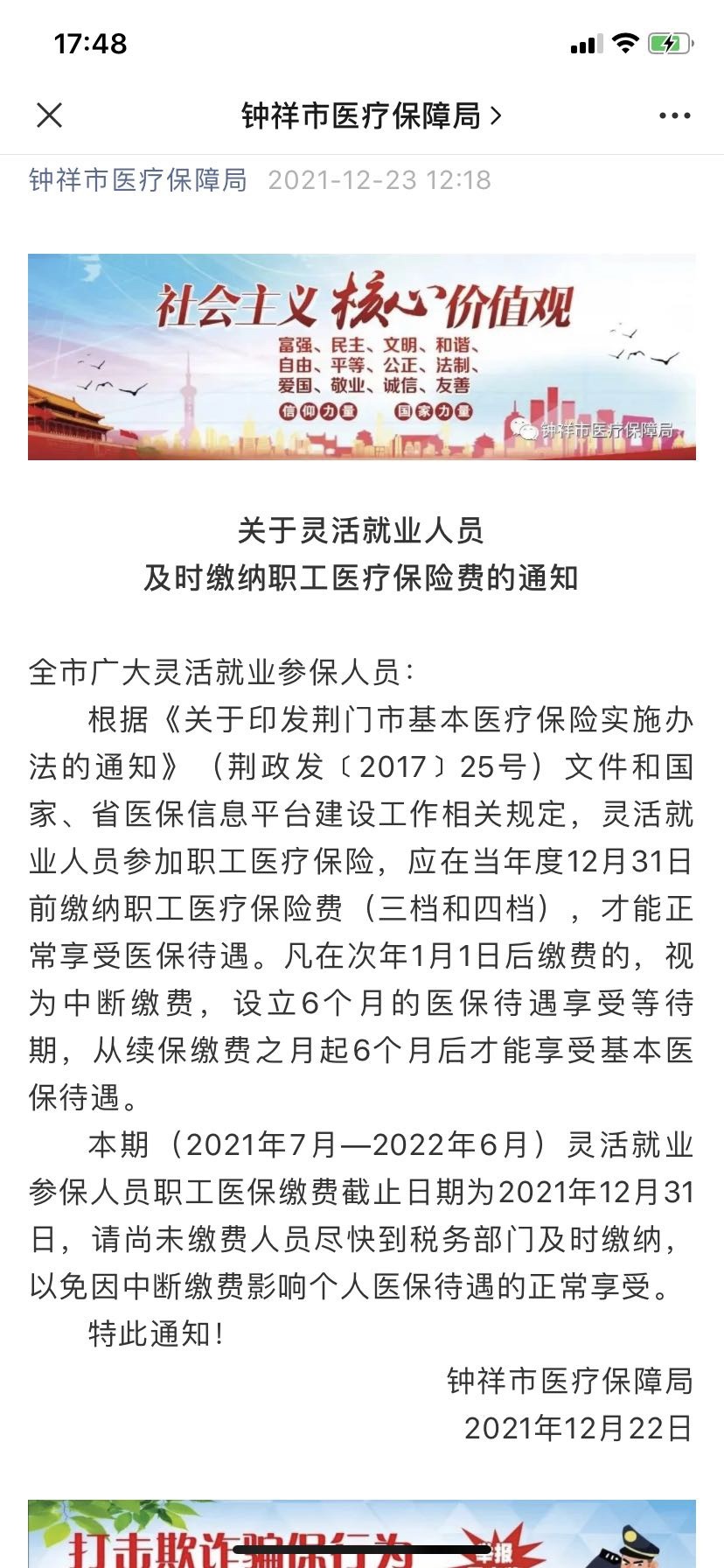Tap the blue 钟祥市医疗保障局 author link

(x=138, y=180)
